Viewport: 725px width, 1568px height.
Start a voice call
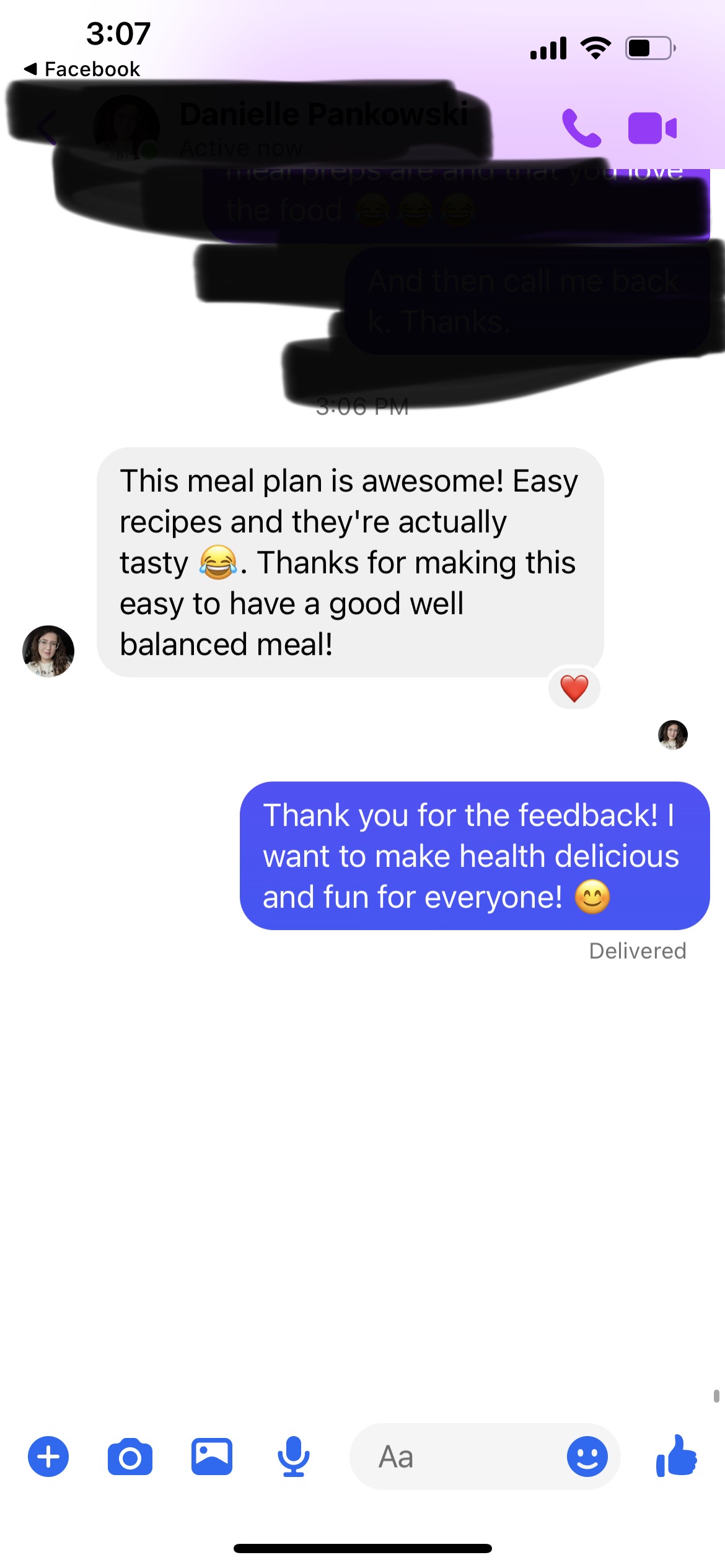(x=581, y=128)
